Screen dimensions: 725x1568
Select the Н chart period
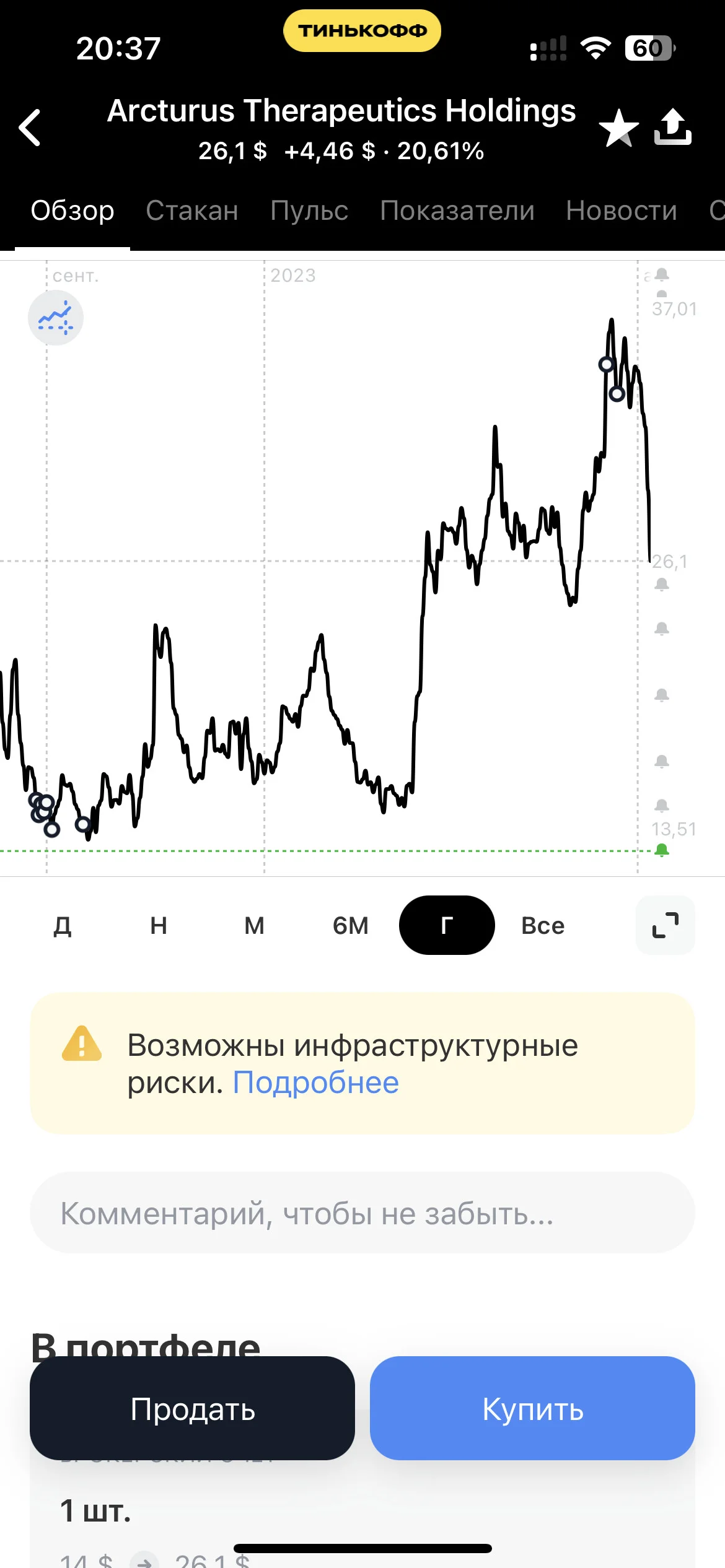coord(159,925)
